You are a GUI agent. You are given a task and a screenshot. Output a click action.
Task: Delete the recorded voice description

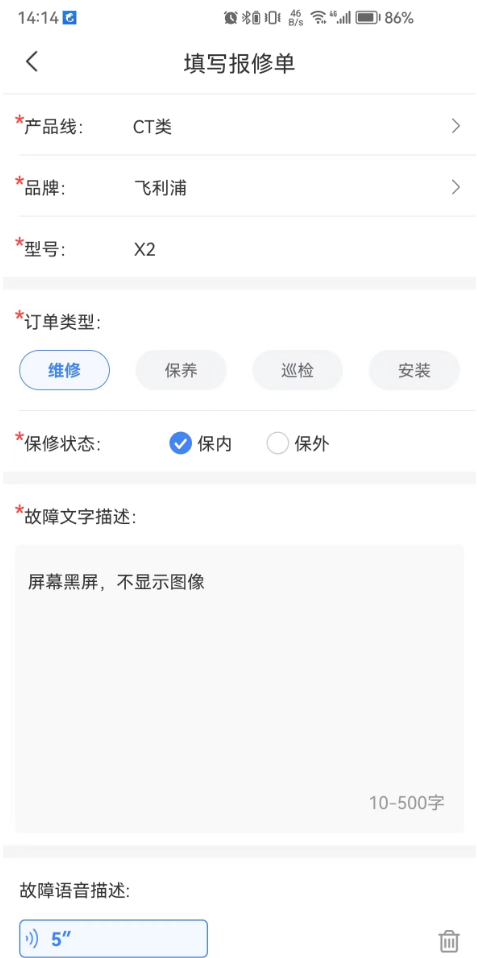tap(449, 940)
